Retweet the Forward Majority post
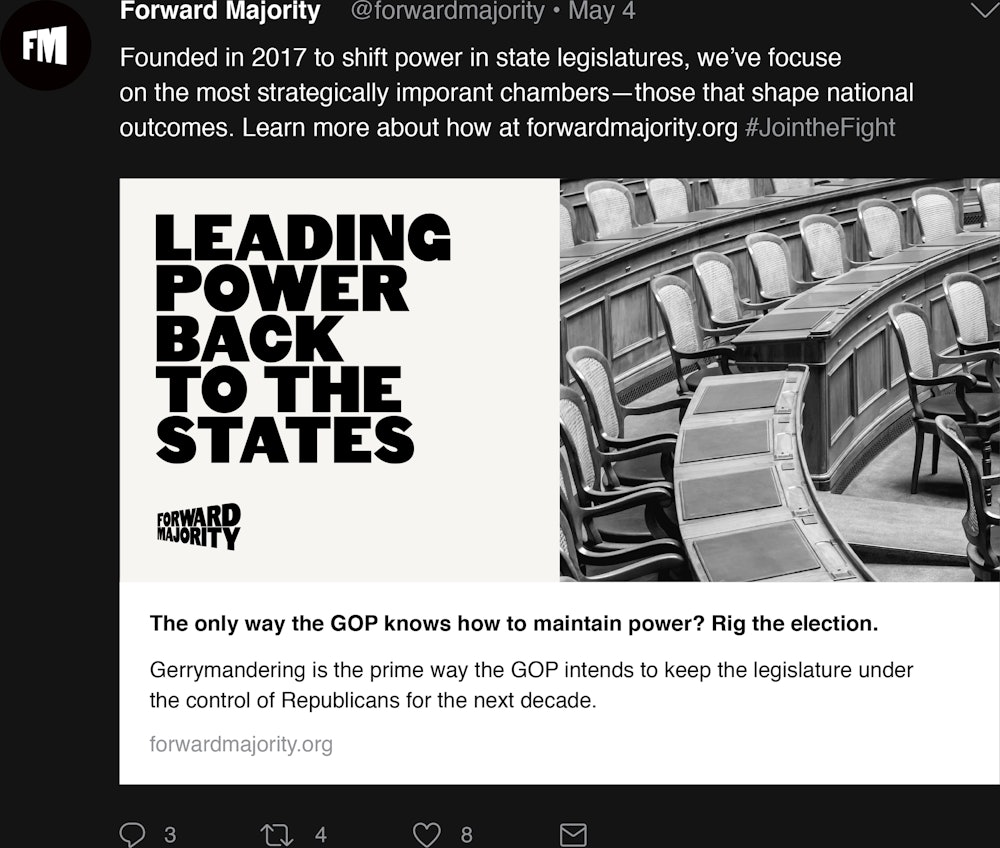This screenshot has width=1000, height=848. point(274,834)
